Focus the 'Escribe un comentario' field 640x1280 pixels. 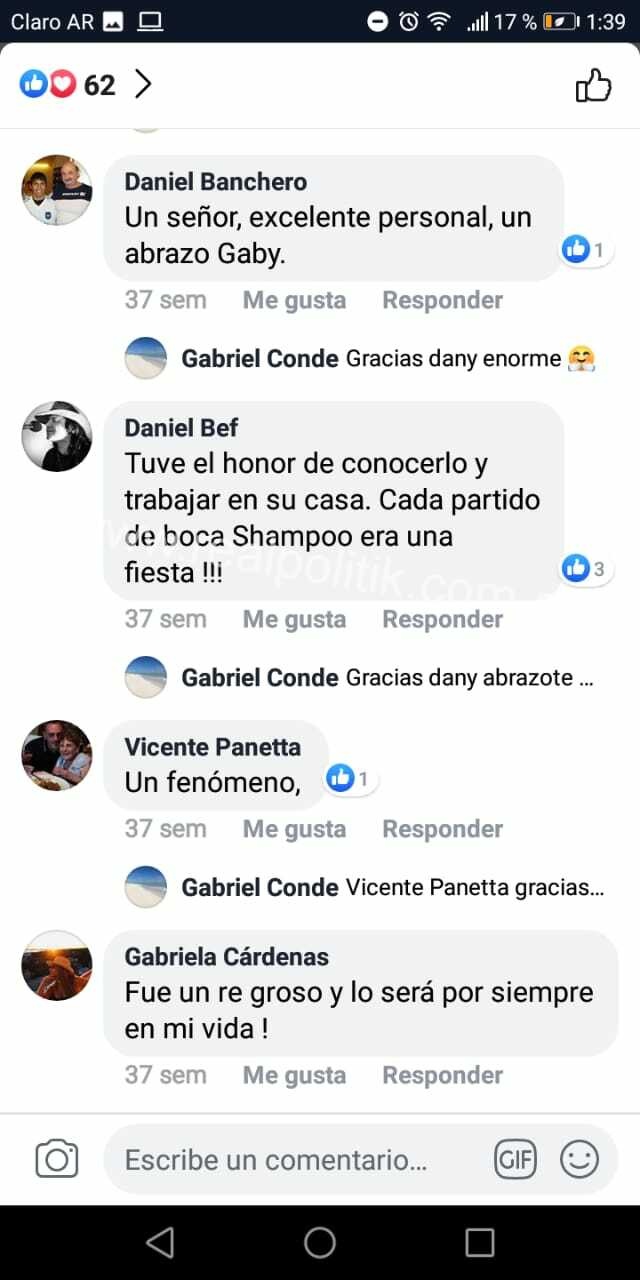290,1160
